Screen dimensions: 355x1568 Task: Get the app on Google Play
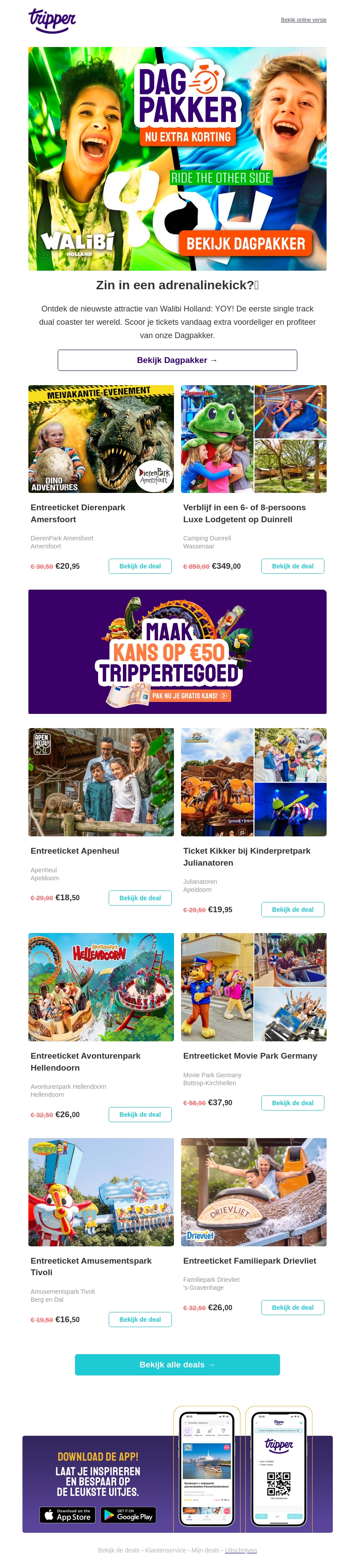tap(129, 1514)
